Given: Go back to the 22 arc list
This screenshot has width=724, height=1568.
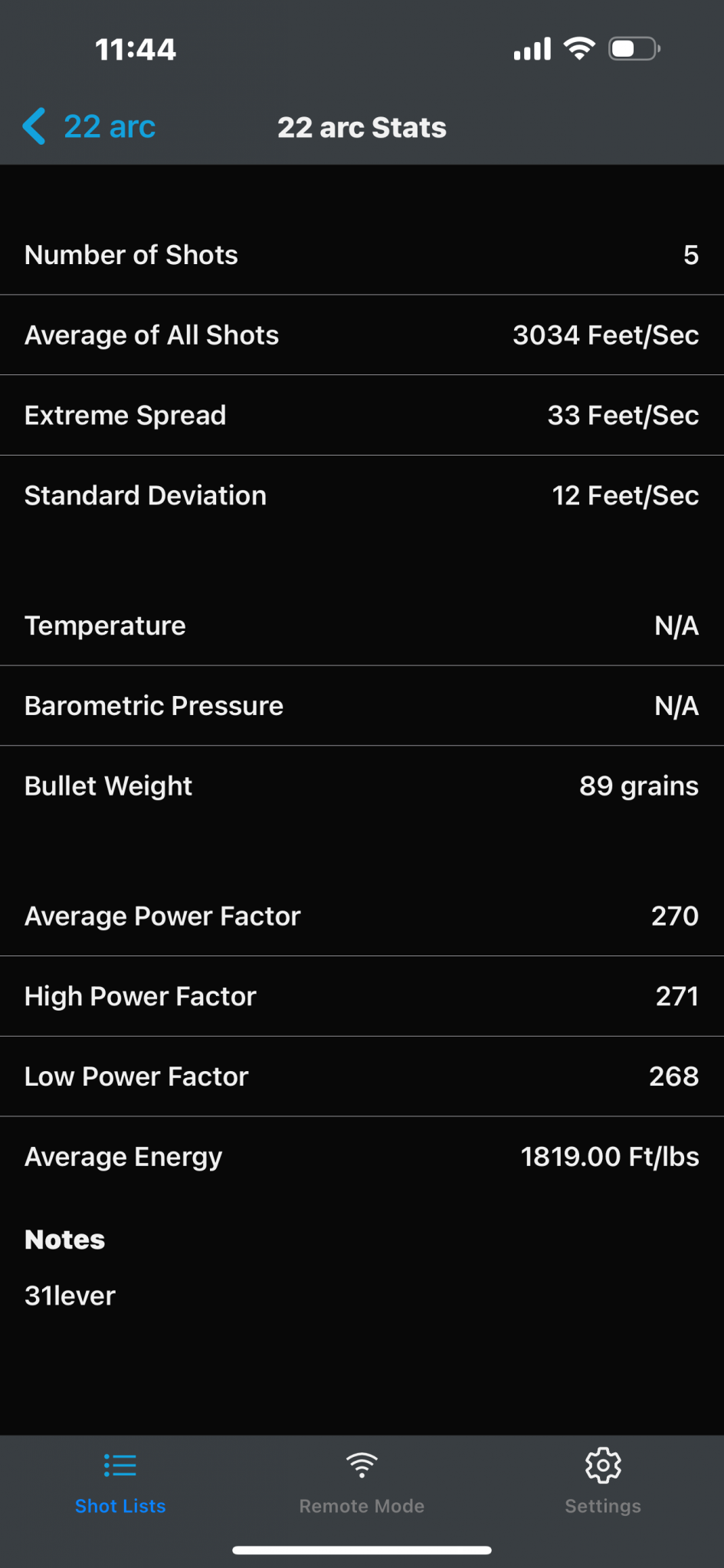Looking at the screenshot, I should pos(89,126).
